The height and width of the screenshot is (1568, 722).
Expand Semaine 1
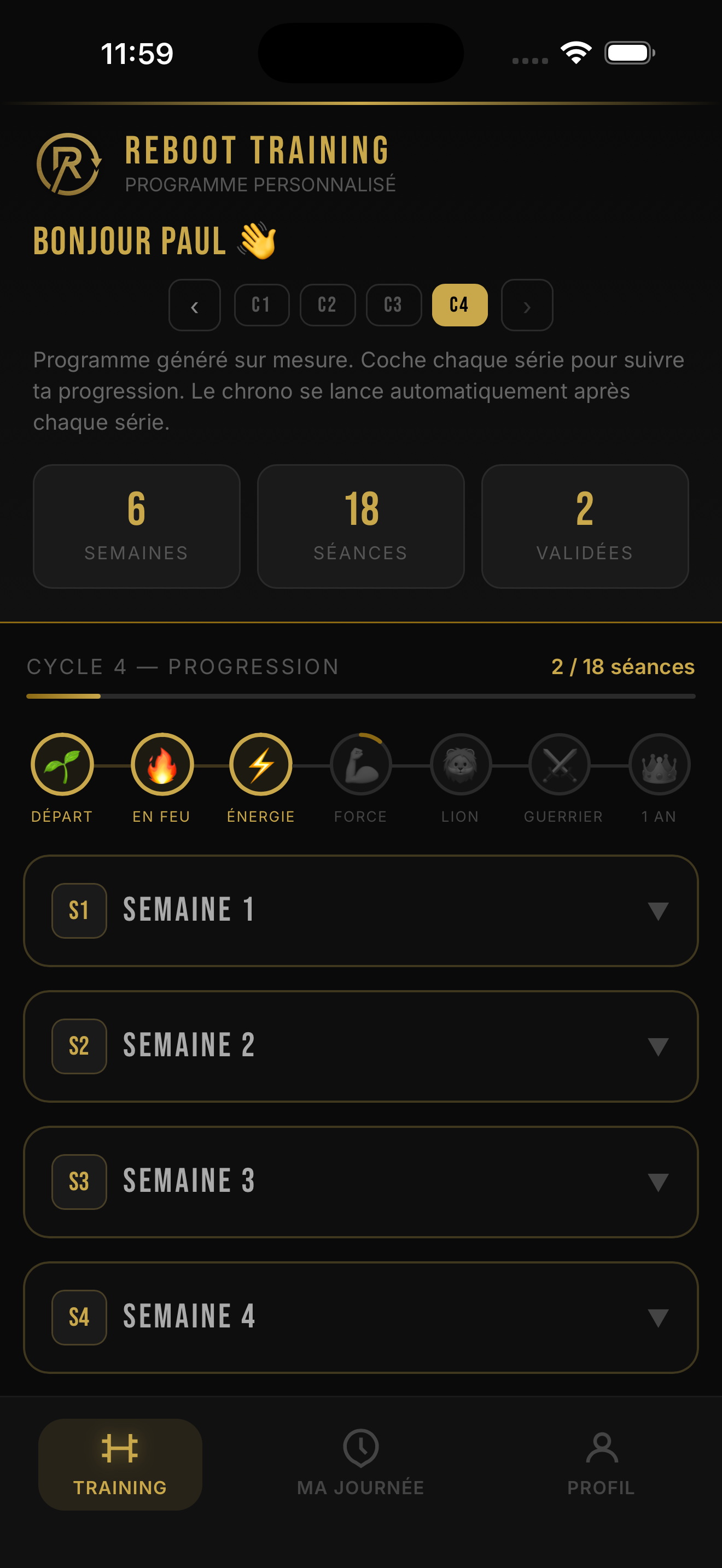(360, 911)
